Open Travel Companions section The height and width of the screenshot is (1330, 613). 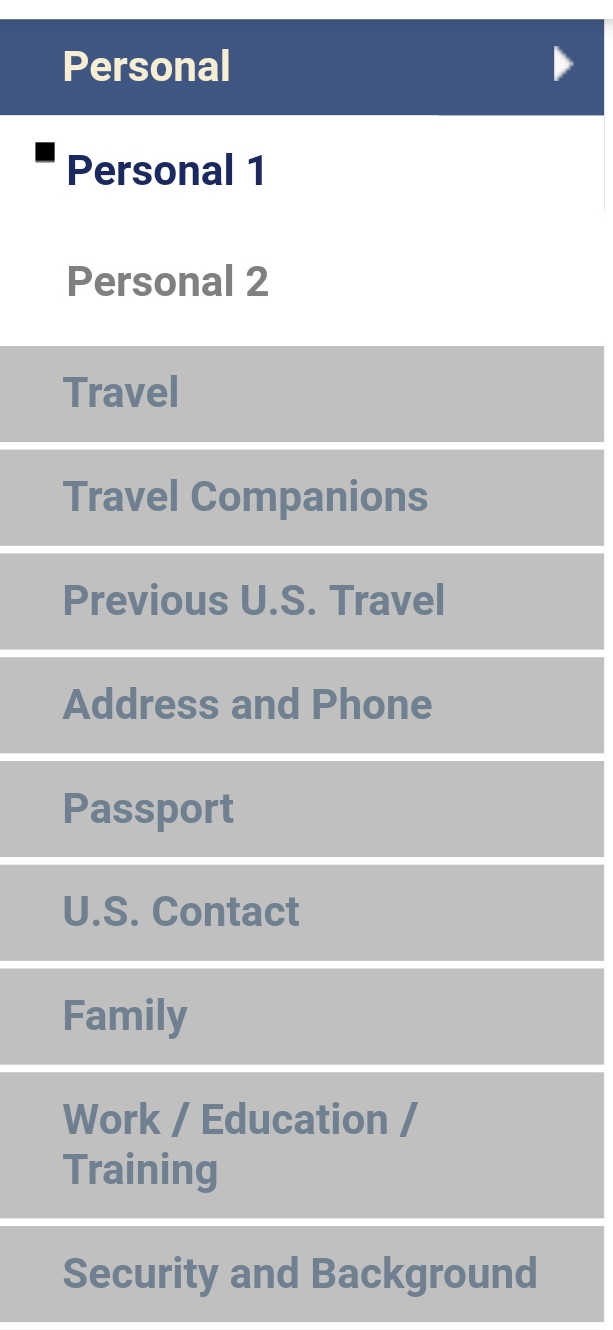point(302,497)
